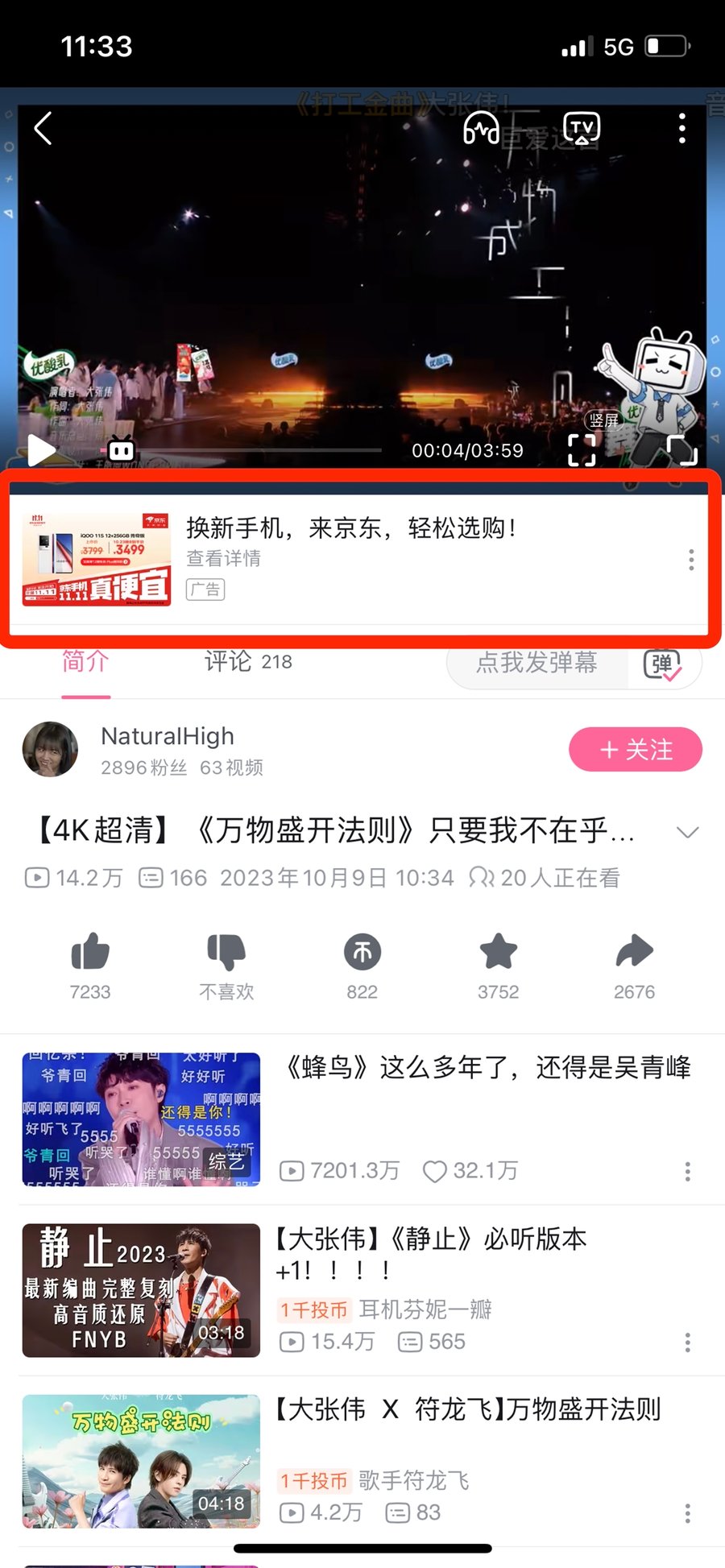Give a coin using the coin icon

[x=362, y=953]
